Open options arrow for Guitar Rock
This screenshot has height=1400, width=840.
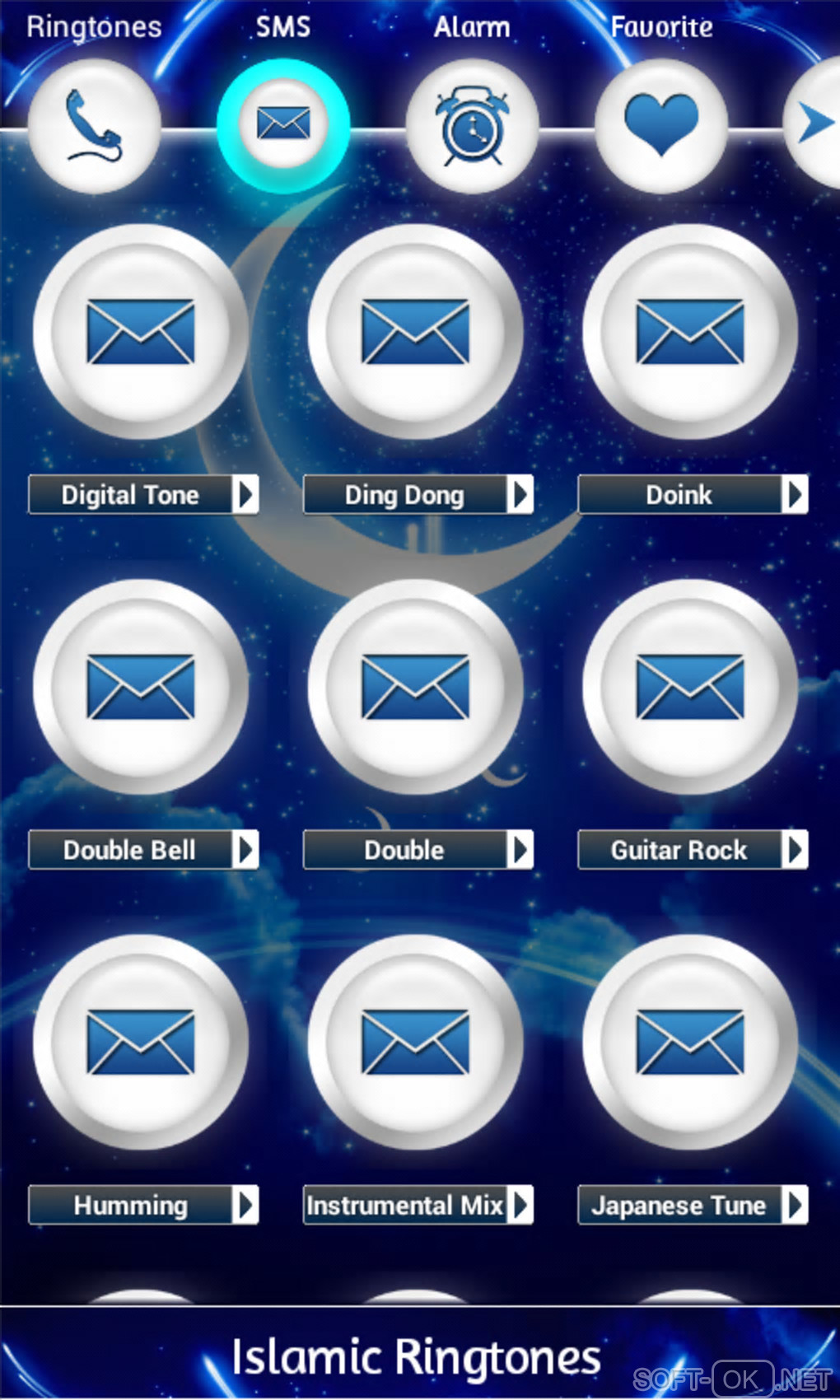tap(795, 850)
